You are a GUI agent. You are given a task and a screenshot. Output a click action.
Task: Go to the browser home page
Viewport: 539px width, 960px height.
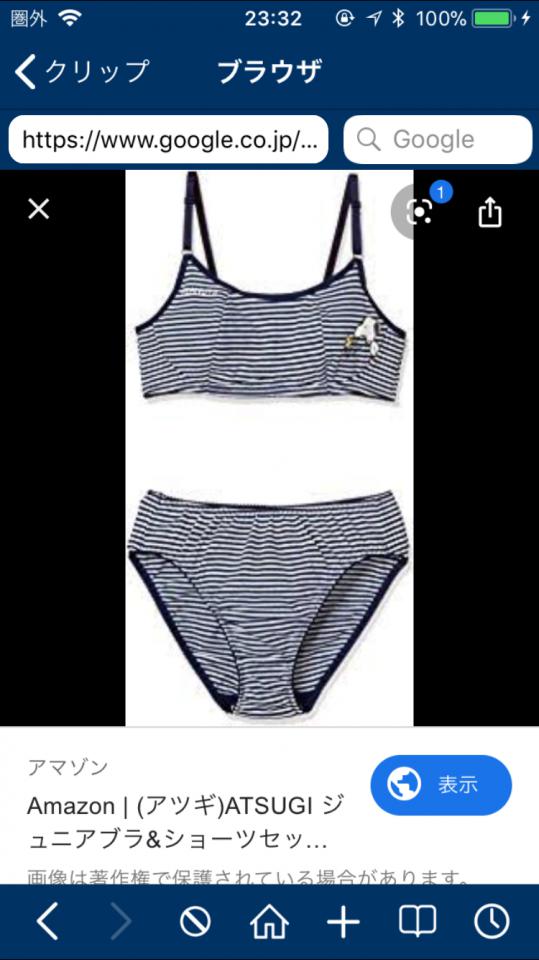[270, 921]
